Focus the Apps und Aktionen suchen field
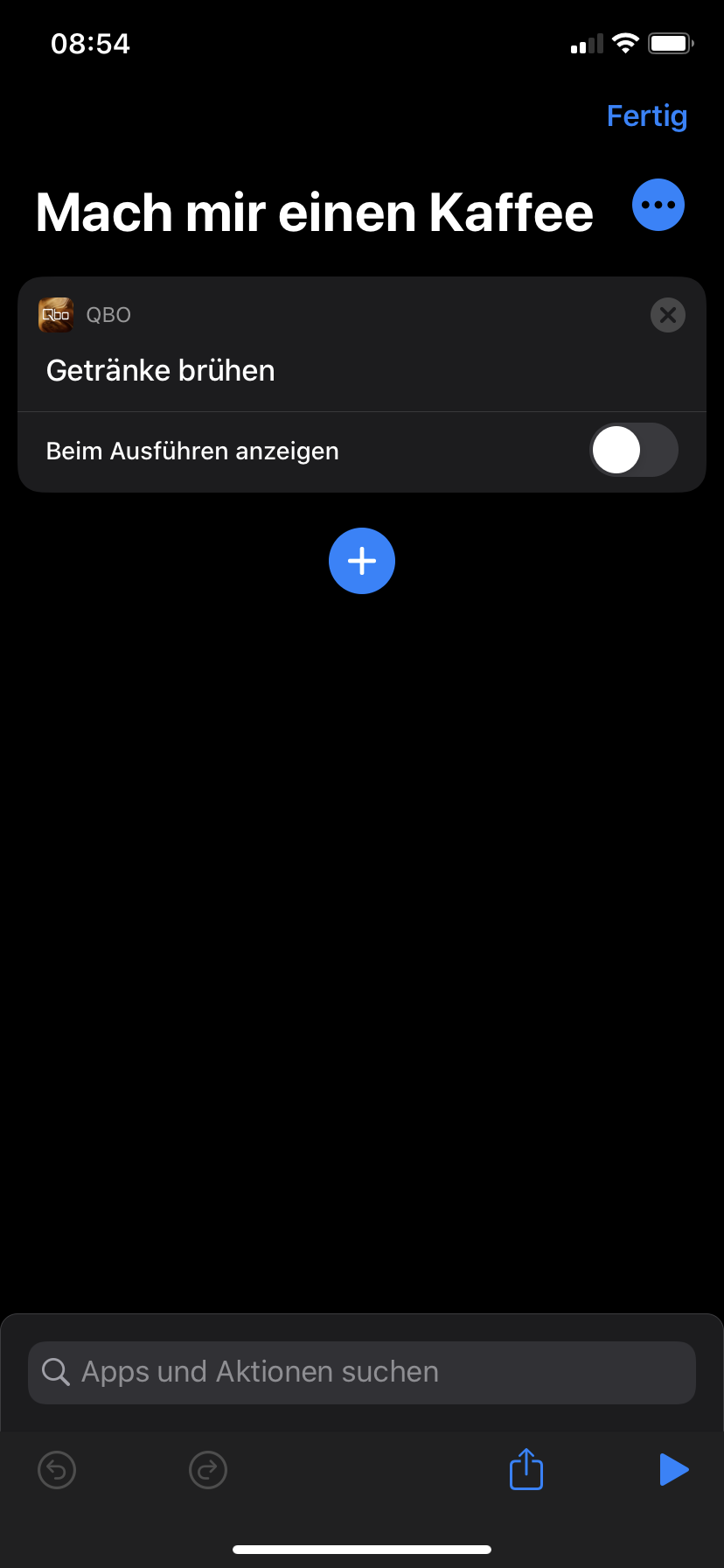 click(362, 1372)
